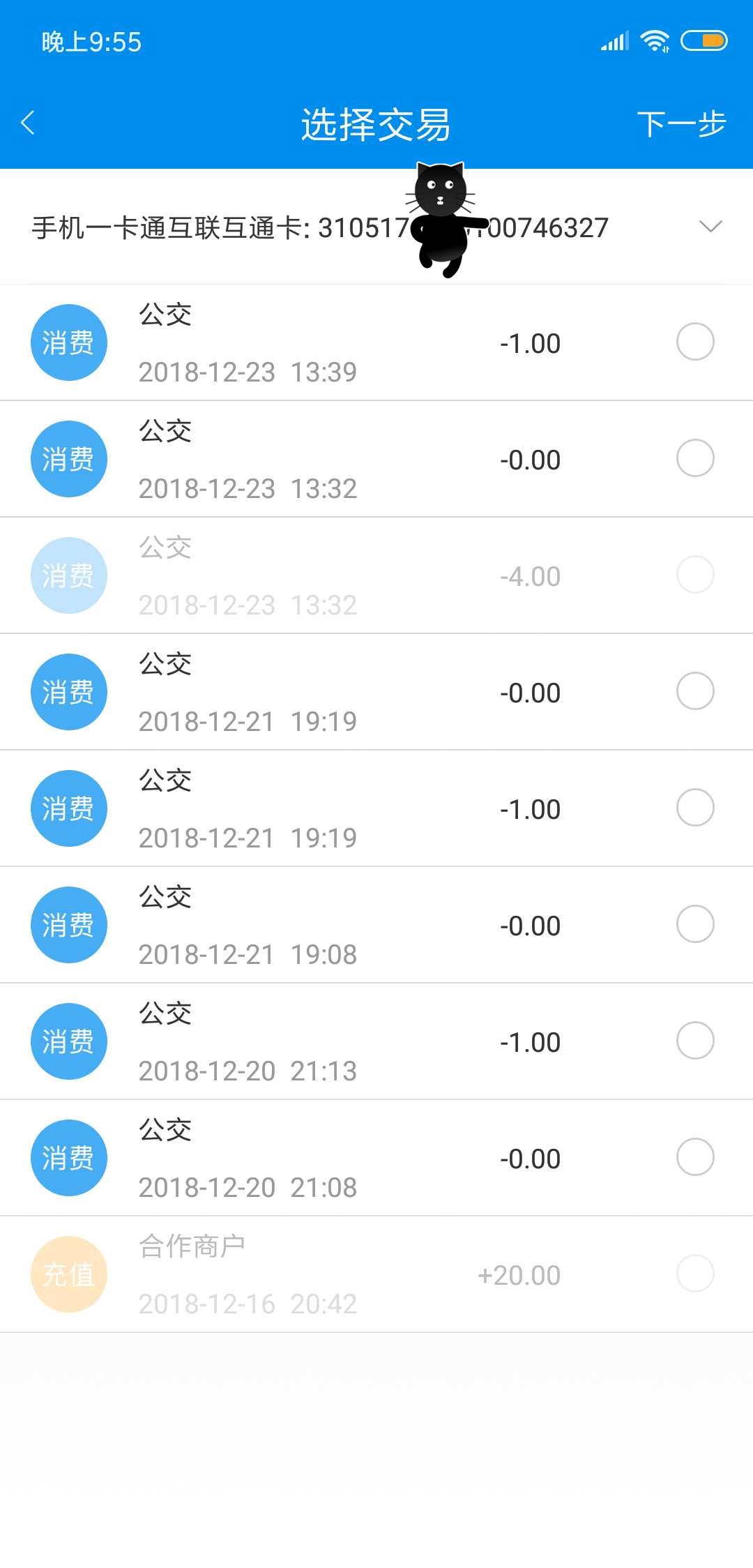Click the blue 消费 badge for 2018-12-21 19:19 entry
This screenshot has height=1568, width=753.
tap(68, 808)
